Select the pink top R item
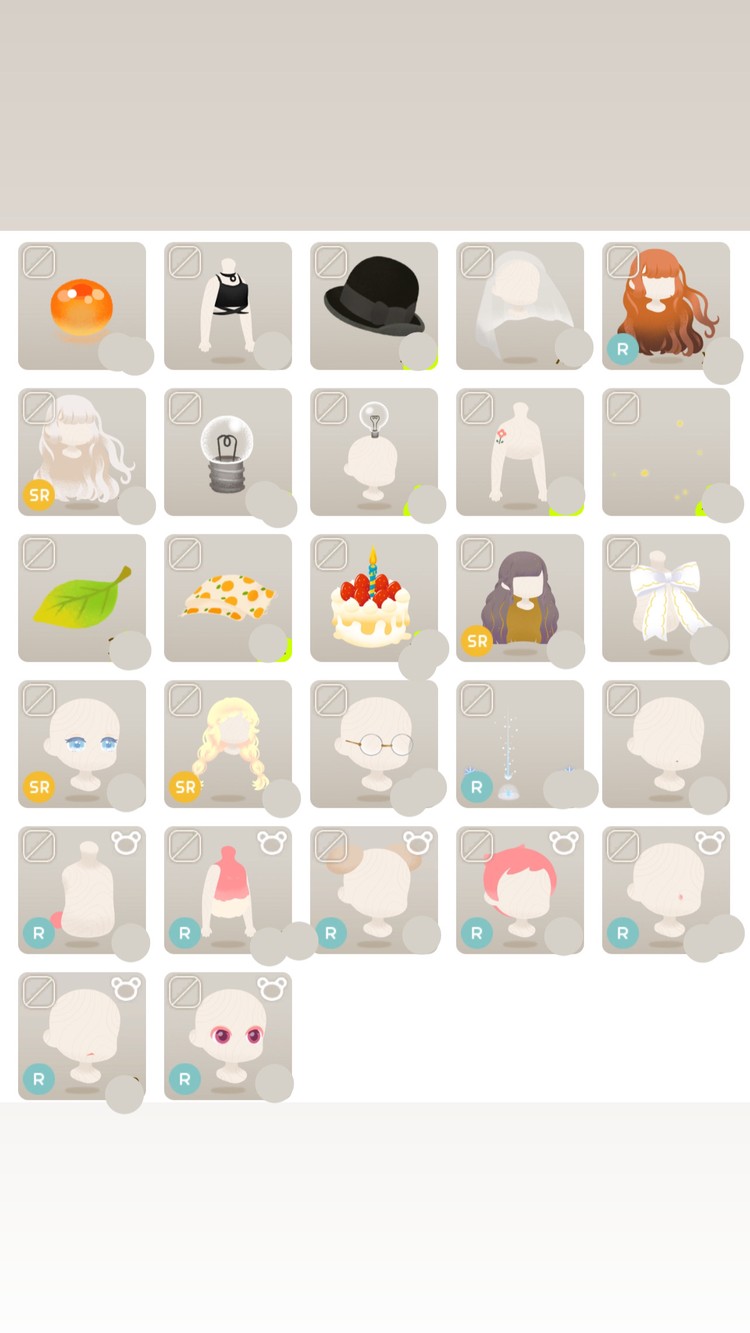The image size is (750, 1333). pyautogui.click(x=228, y=889)
